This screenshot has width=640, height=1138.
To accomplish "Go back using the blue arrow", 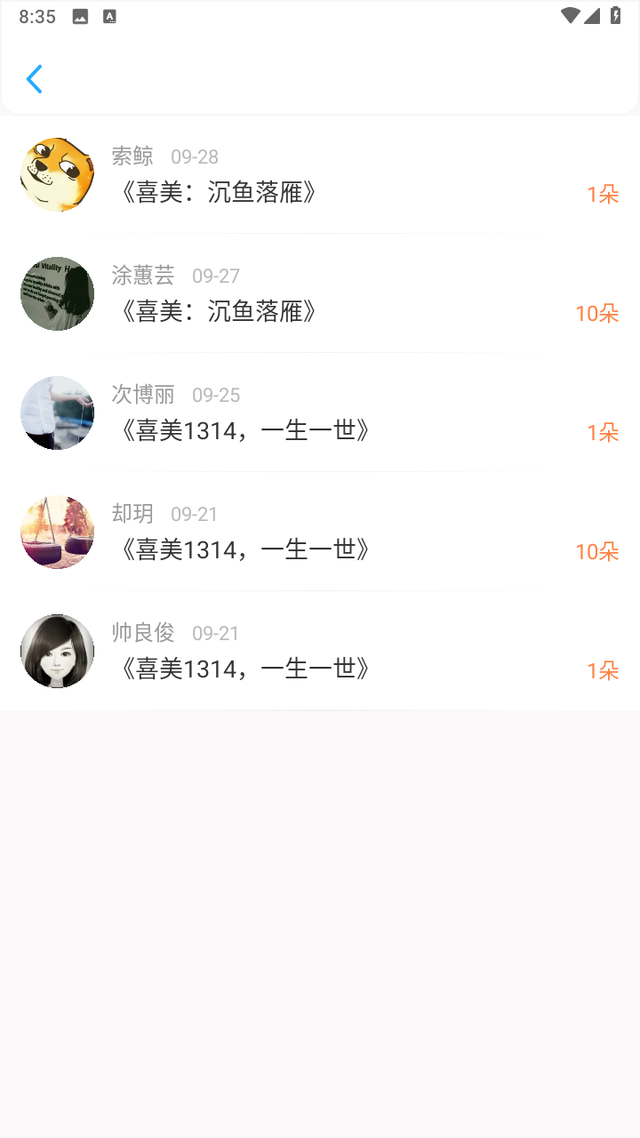I will tap(34, 79).
